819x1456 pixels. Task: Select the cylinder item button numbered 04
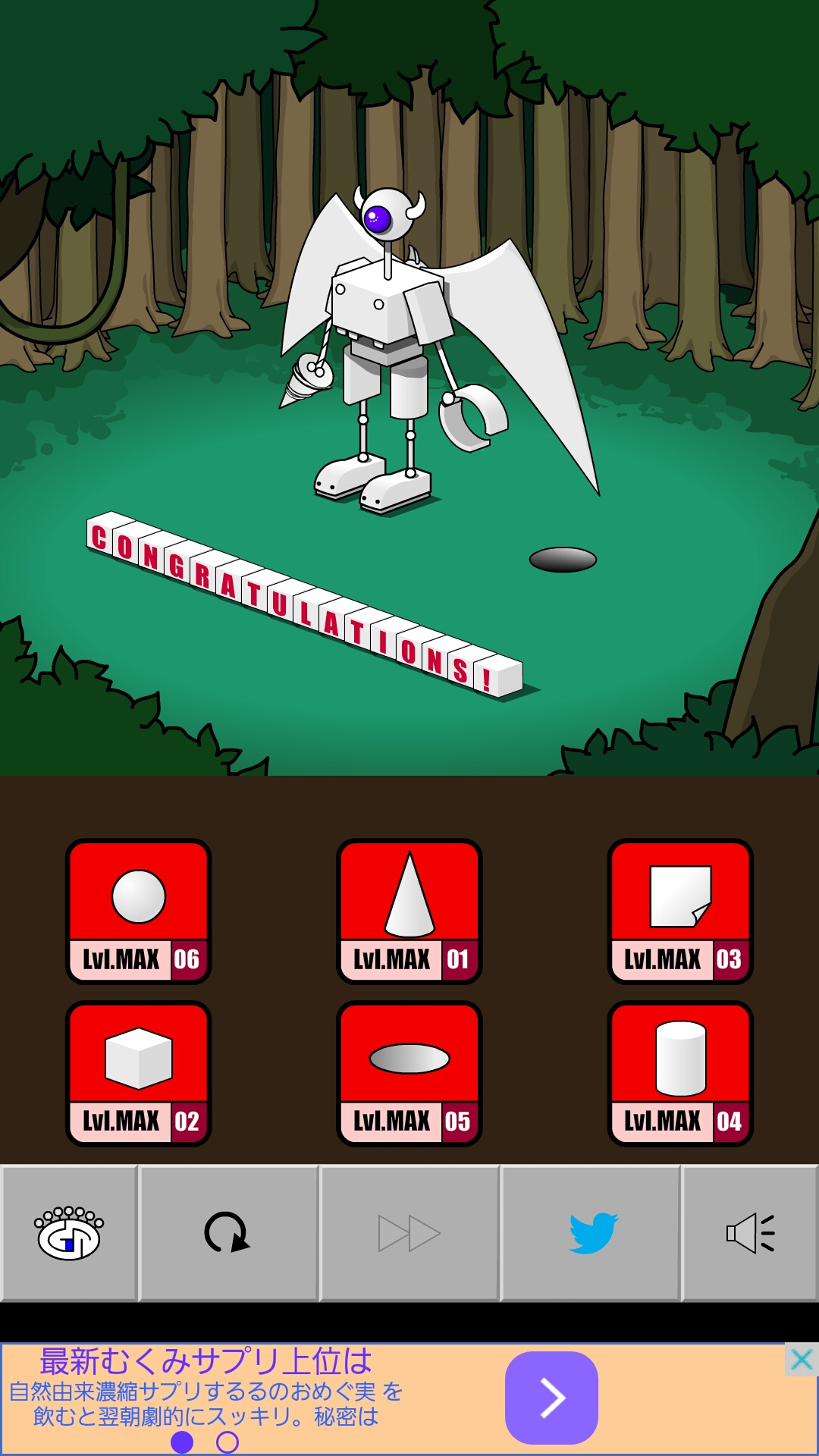point(680,1073)
